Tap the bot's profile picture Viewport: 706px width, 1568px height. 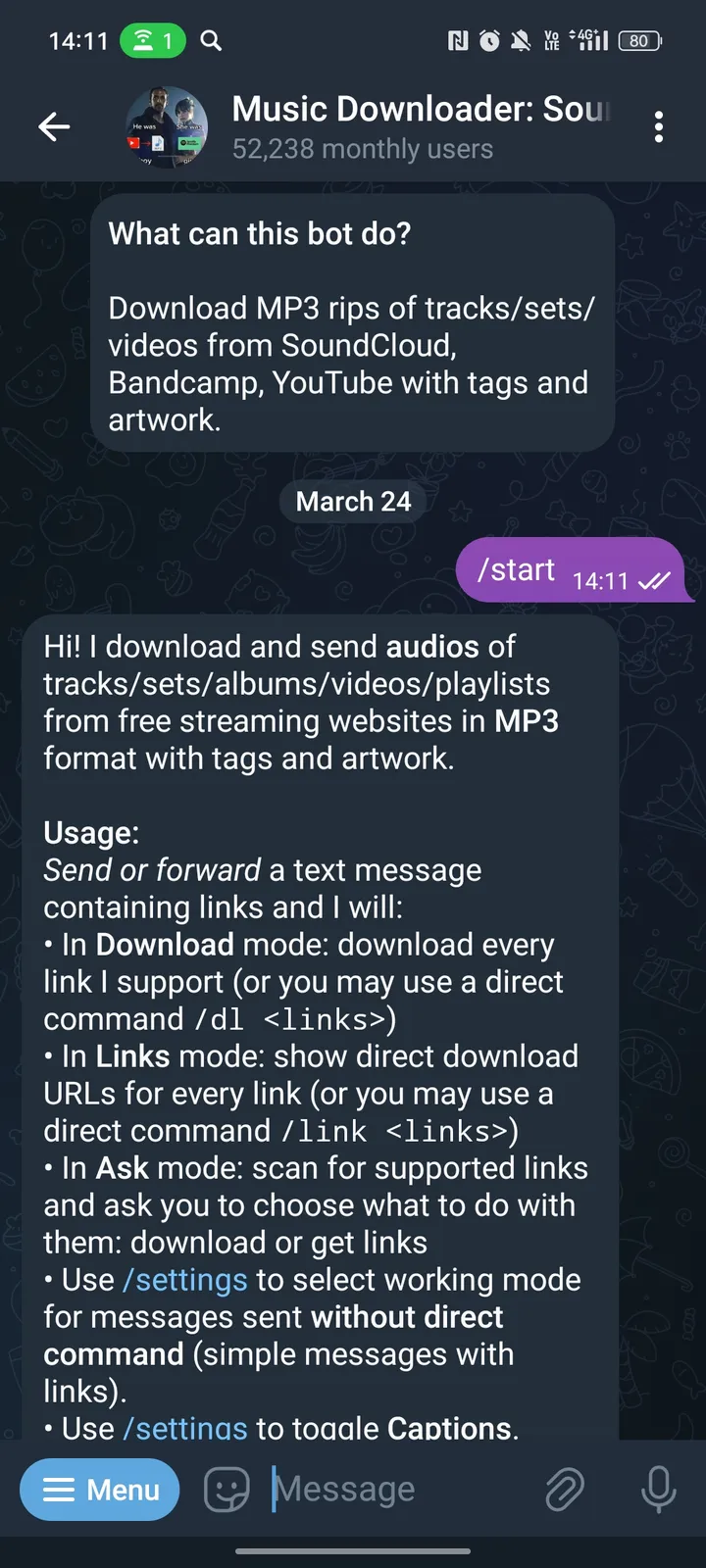point(167,127)
